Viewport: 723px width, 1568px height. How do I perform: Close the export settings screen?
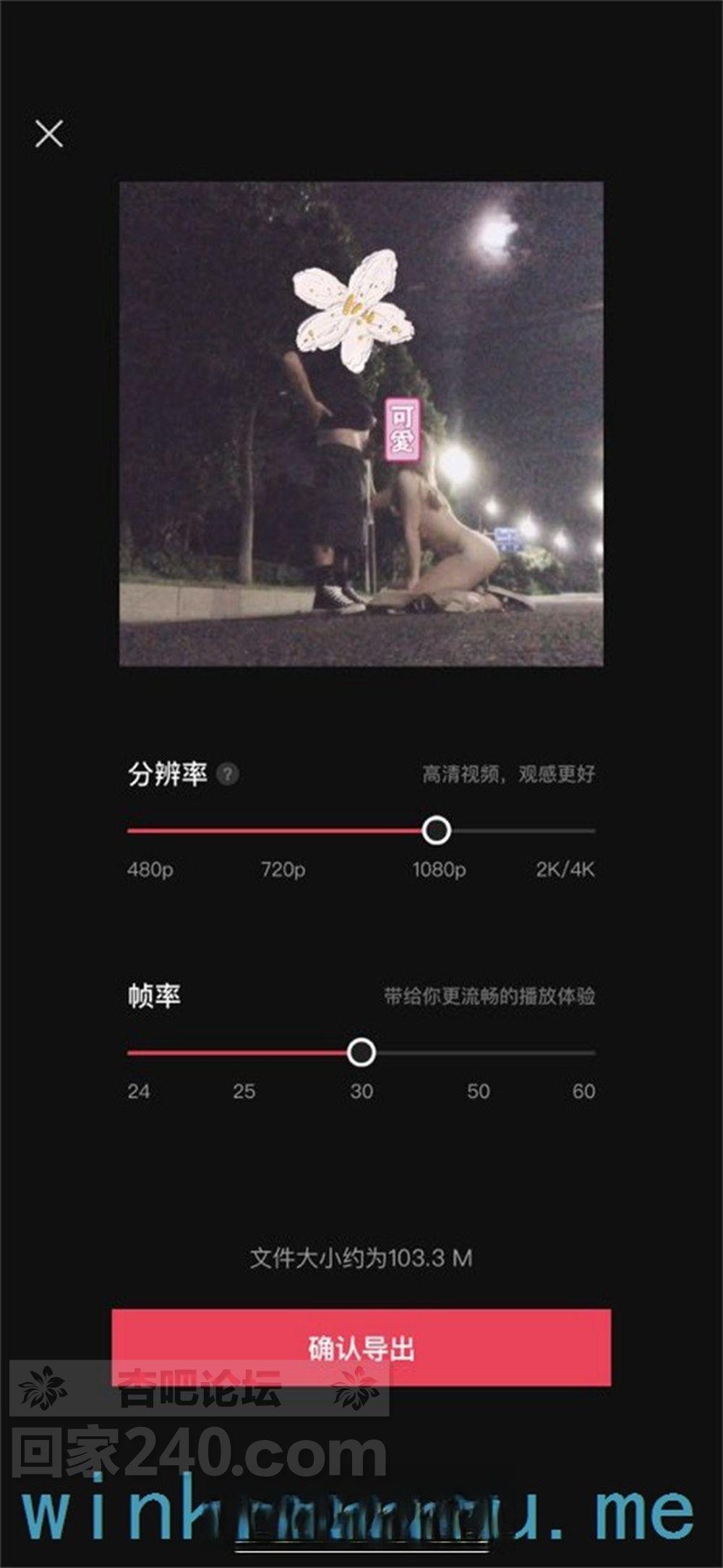pyautogui.click(x=49, y=134)
